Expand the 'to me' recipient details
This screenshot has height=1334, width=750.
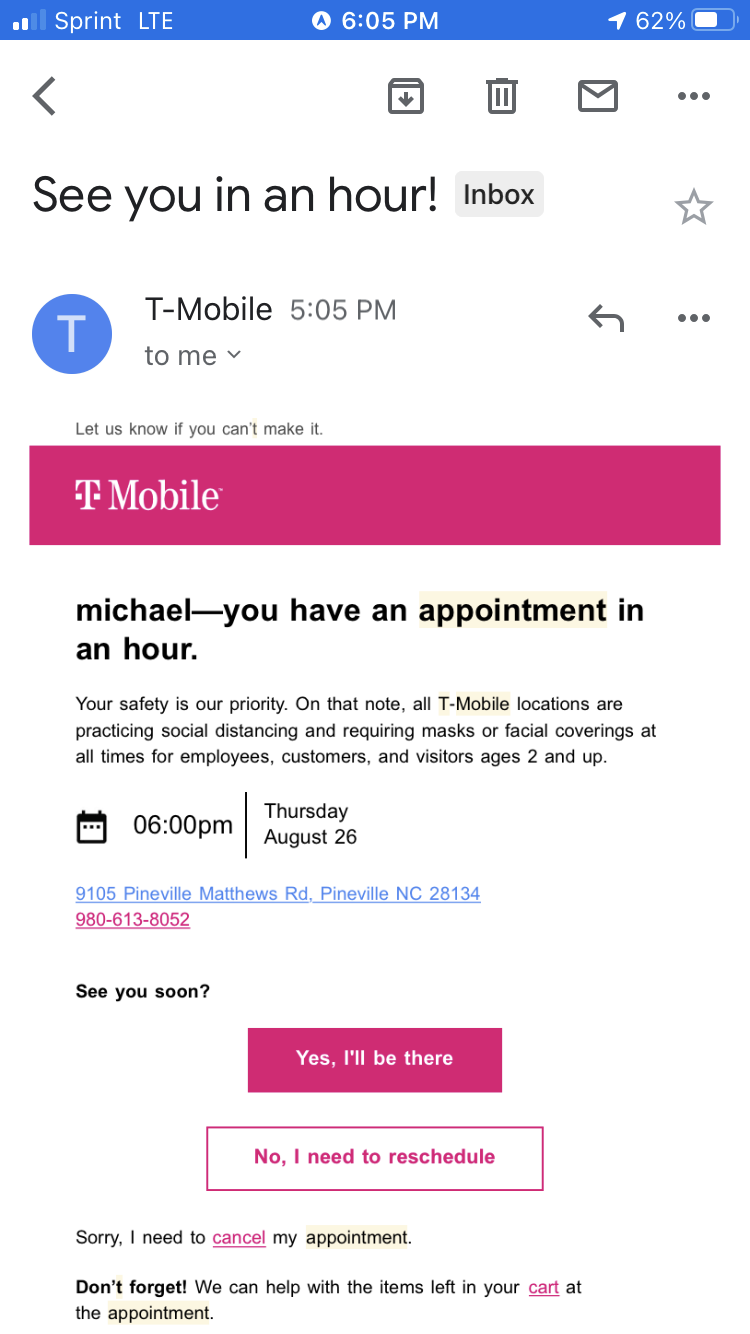(193, 356)
